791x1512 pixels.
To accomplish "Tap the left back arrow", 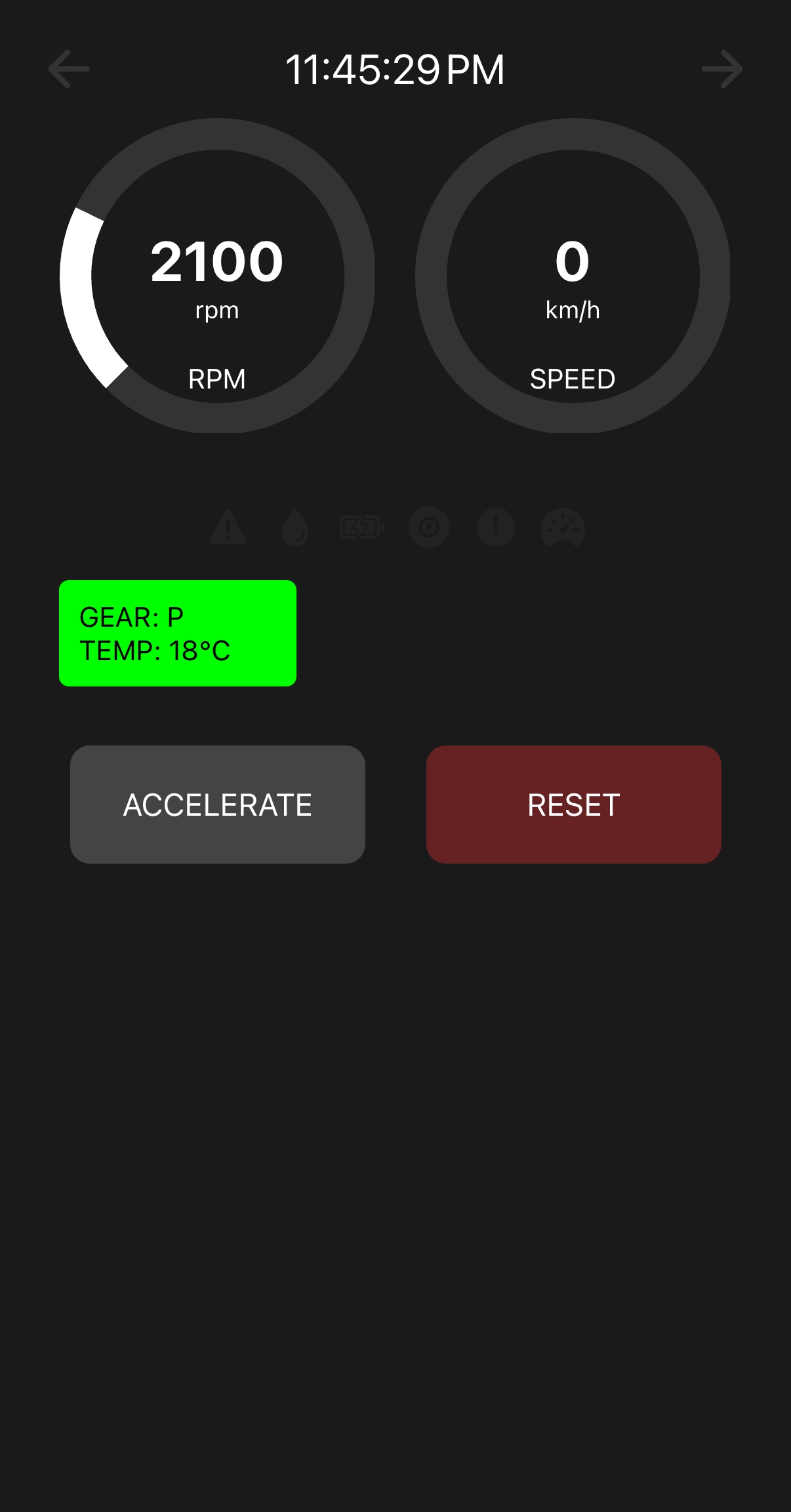I will pyautogui.click(x=69, y=69).
